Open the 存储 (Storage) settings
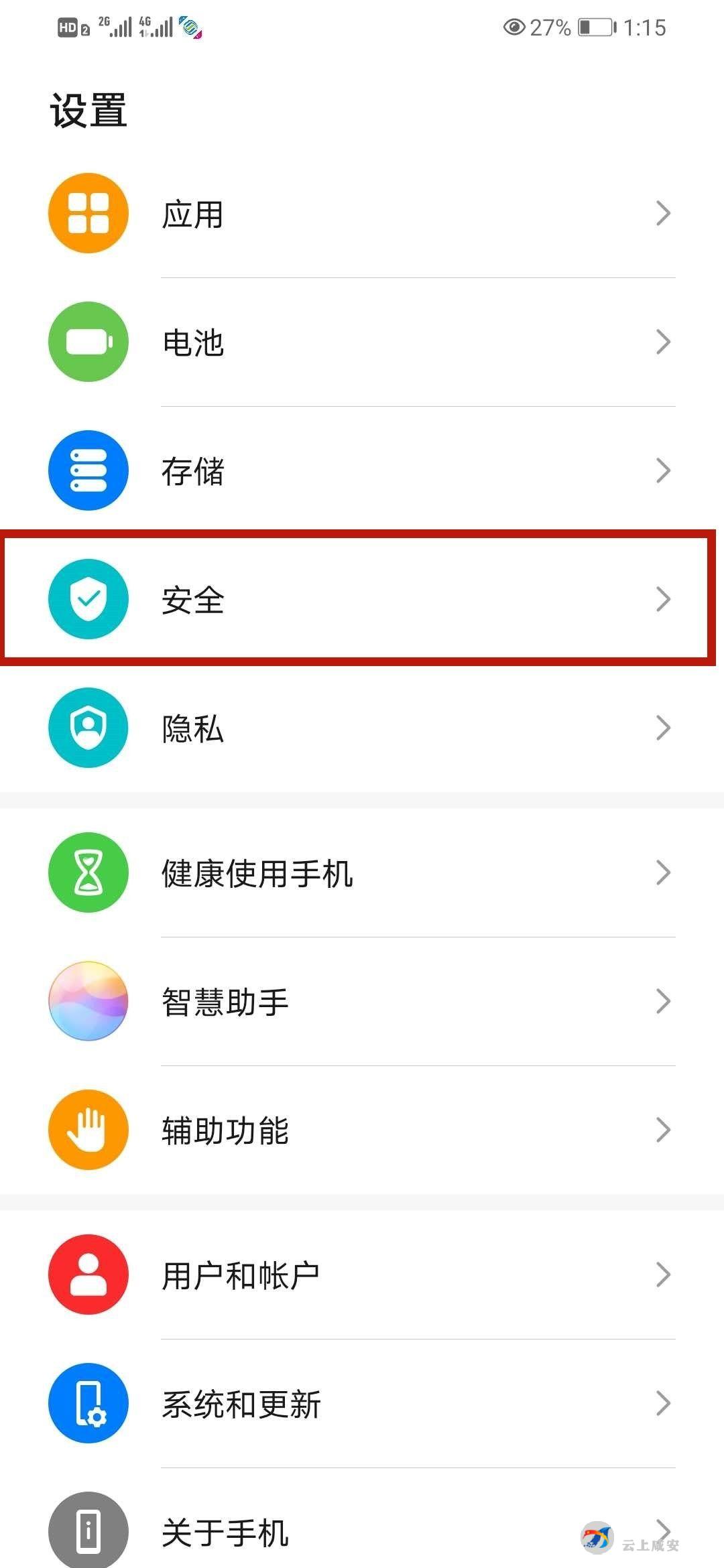The height and width of the screenshot is (1568, 724). [362, 471]
